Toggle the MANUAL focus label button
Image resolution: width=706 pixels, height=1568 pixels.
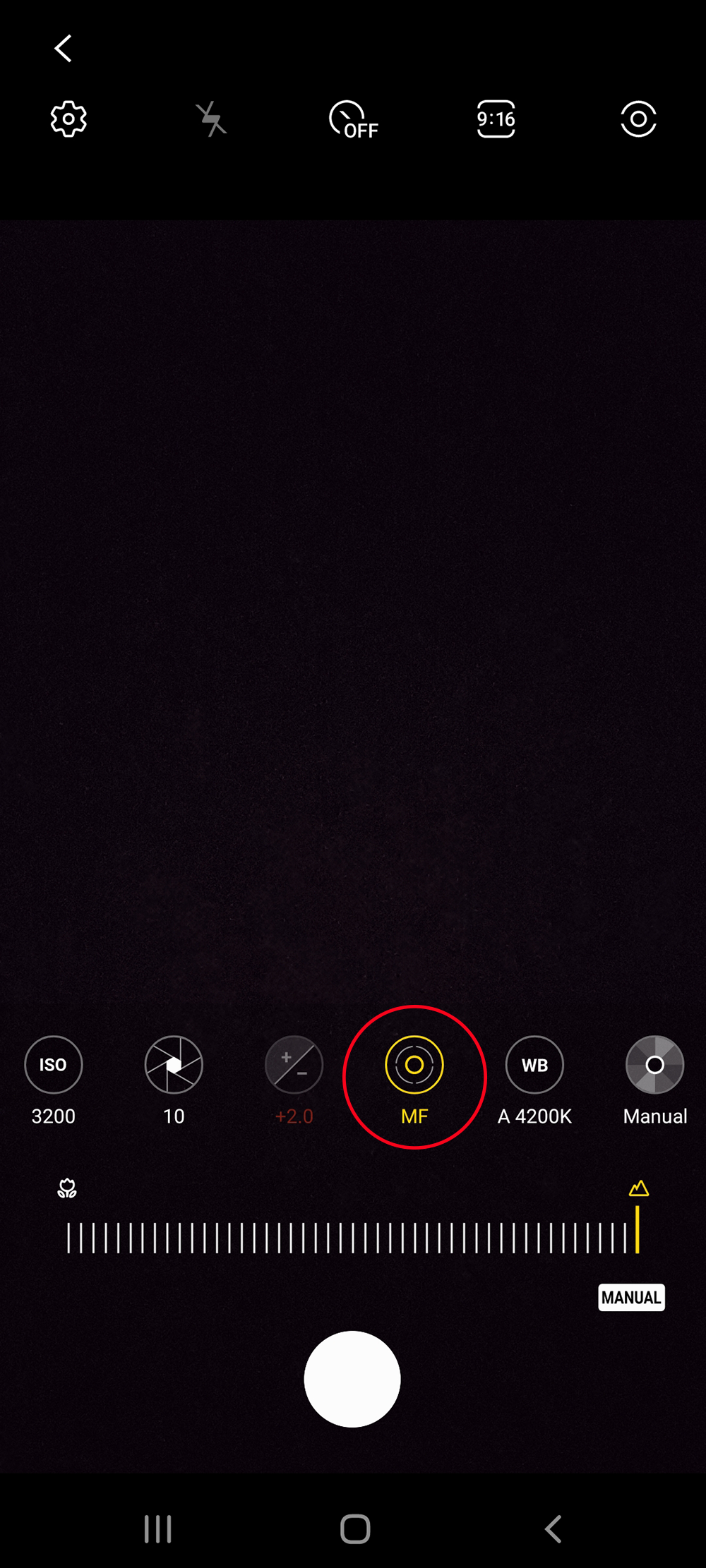[x=631, y=1297]
